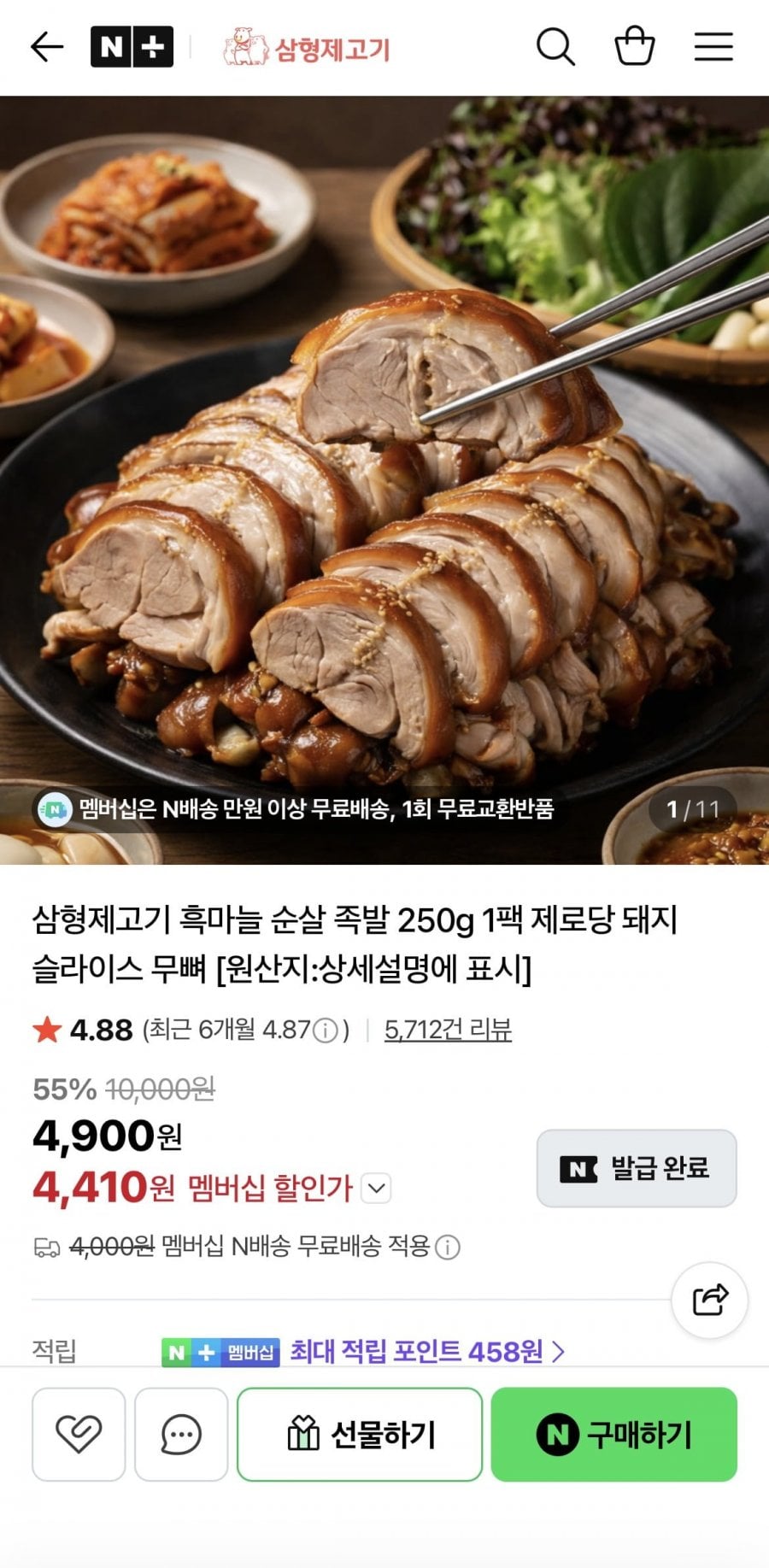Go back using the top arrow
Screen dimensions: 769x1568
pos(47,47)
